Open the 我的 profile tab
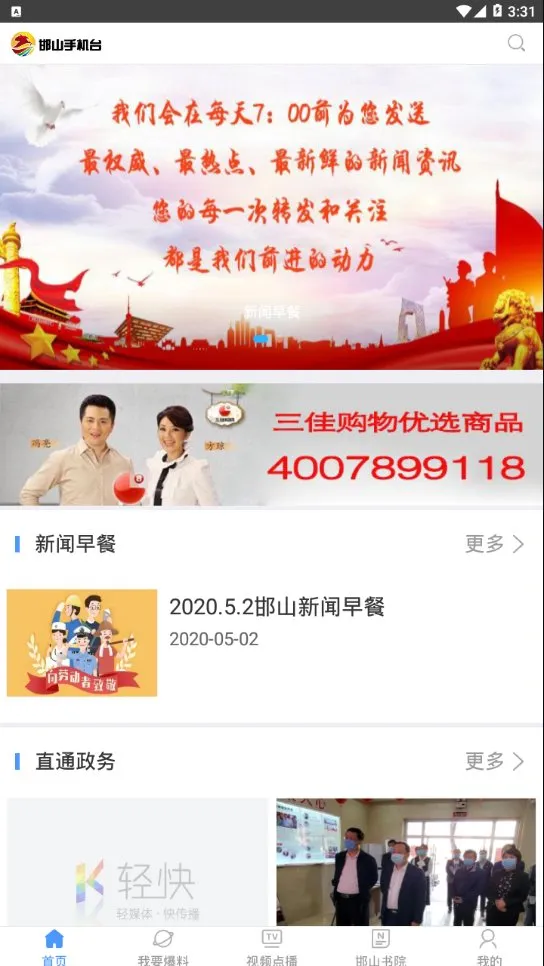The width and height of the screenshot is (544, 966). (489, 947)
